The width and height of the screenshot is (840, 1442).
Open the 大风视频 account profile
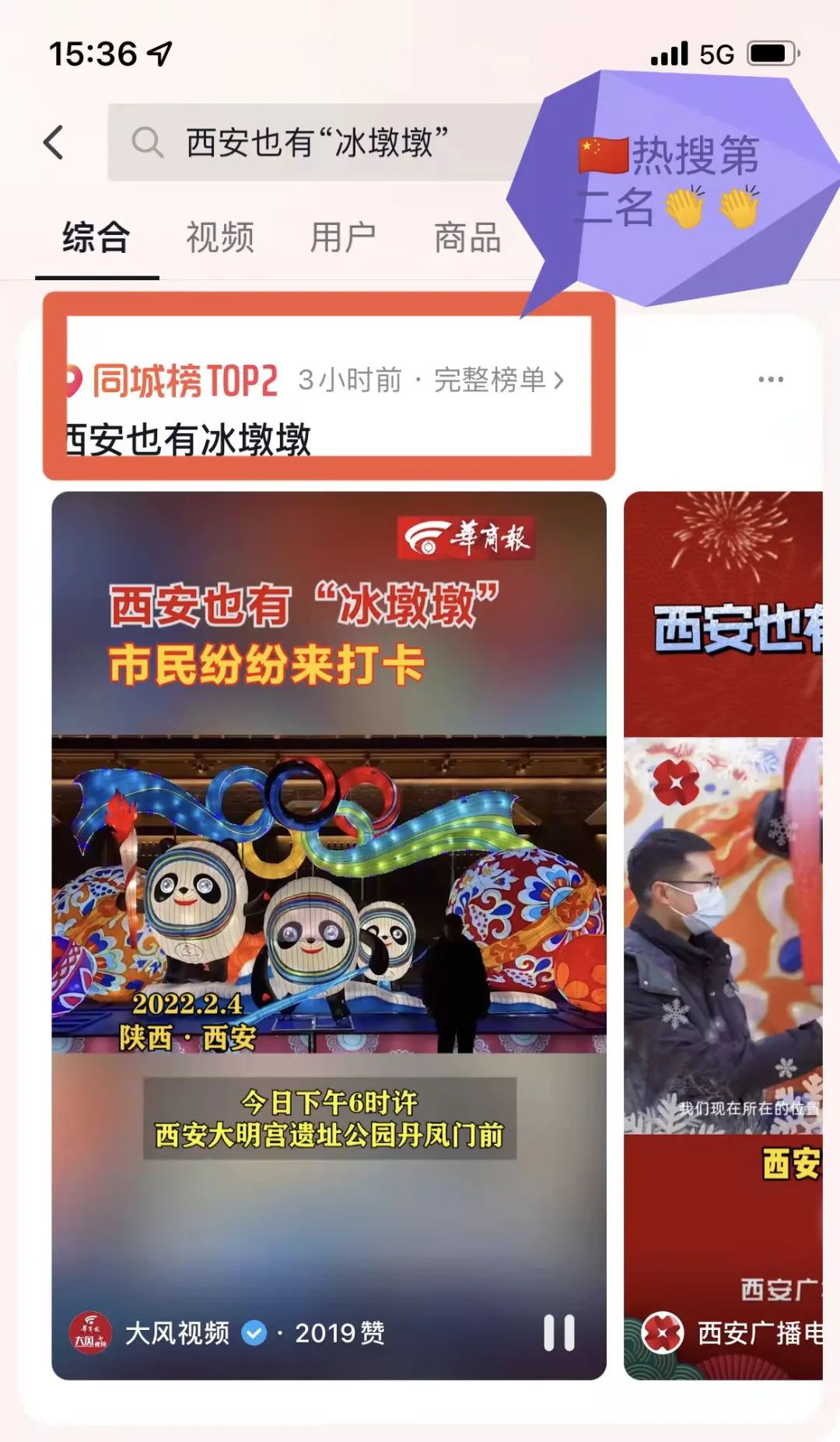click(x=177, y=1333)
